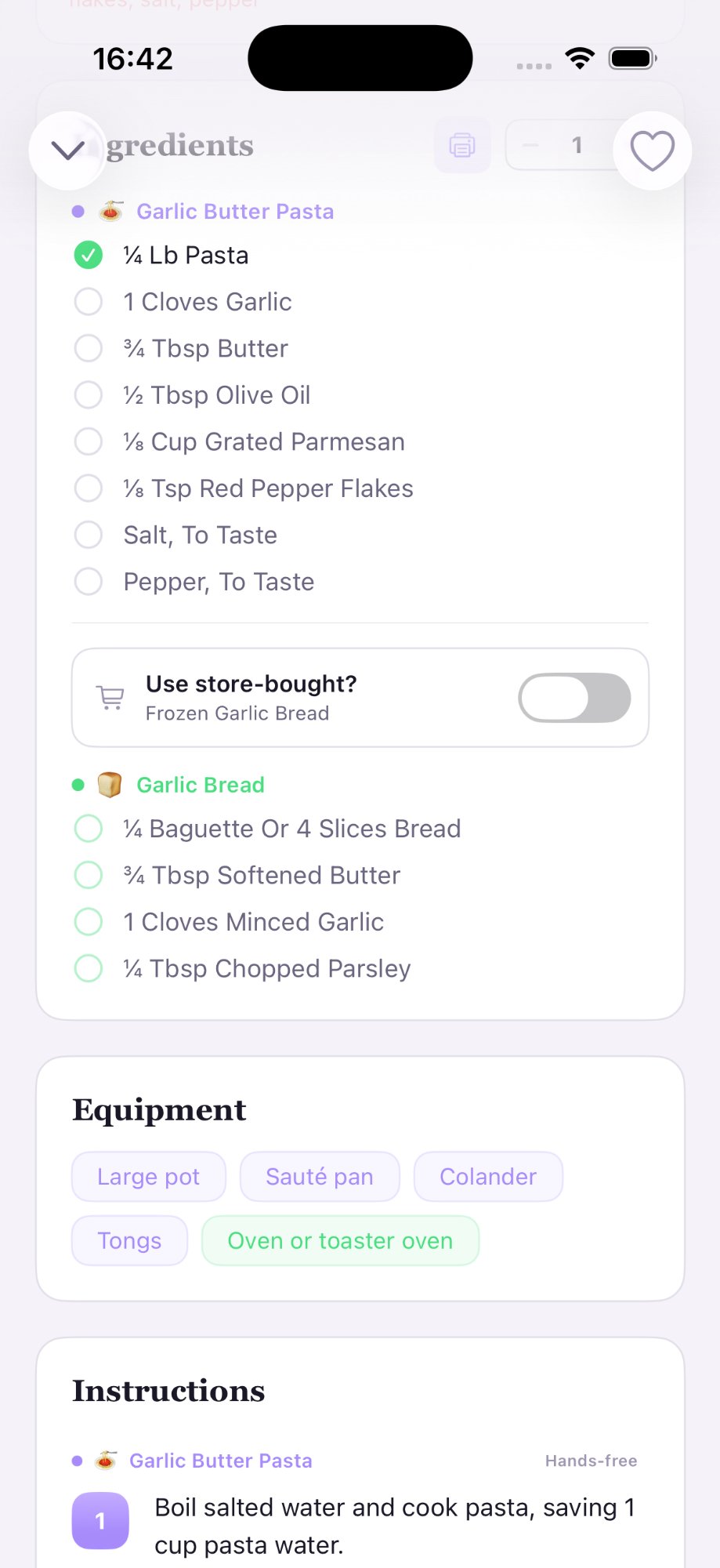Decrease servings with the minus button
The width and height of the screenshot is (720, 1568).
tap(530, 145)
